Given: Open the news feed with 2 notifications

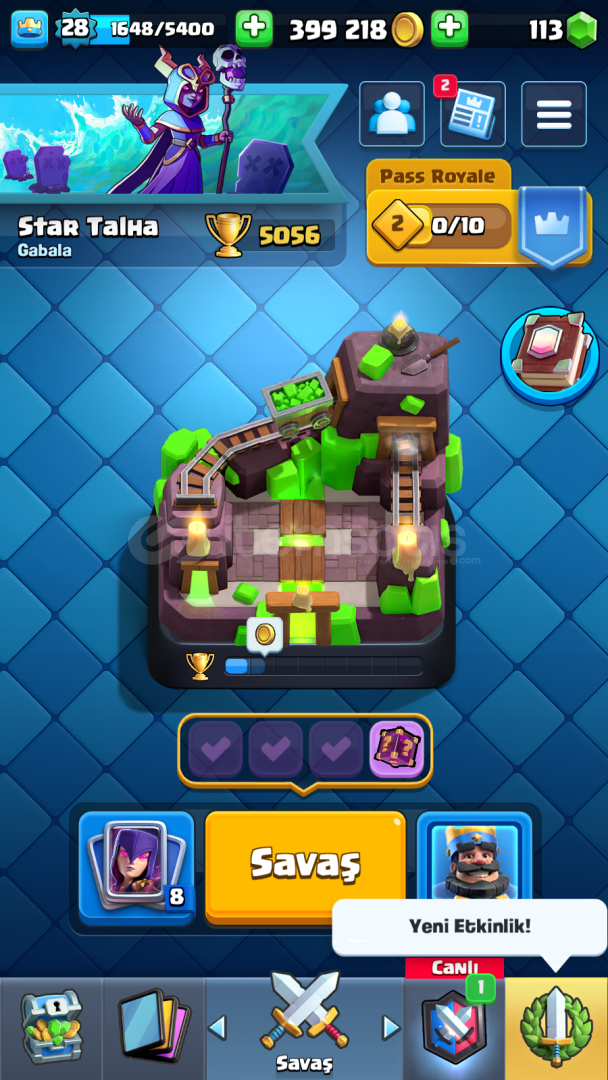Looking at the screenshot, I should 472,114.
